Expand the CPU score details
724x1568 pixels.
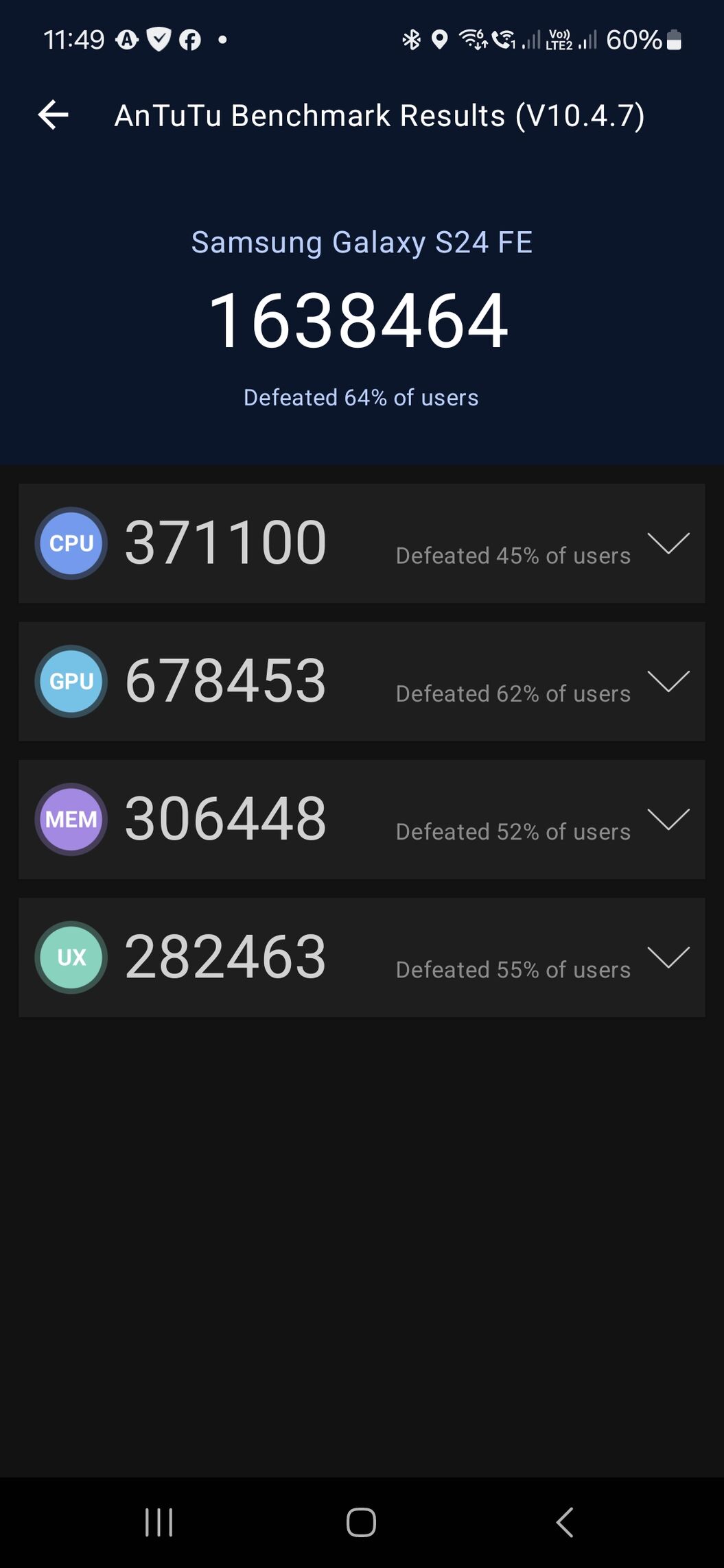coord(668,543)
